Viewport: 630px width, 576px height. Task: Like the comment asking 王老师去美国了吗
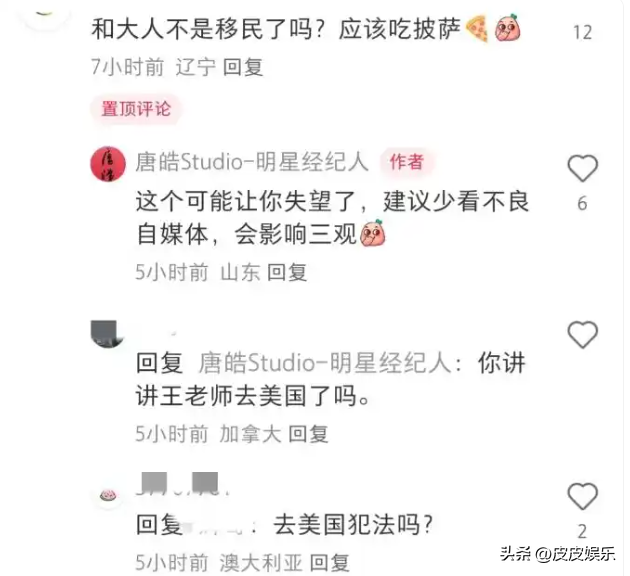tap(582, 335)
